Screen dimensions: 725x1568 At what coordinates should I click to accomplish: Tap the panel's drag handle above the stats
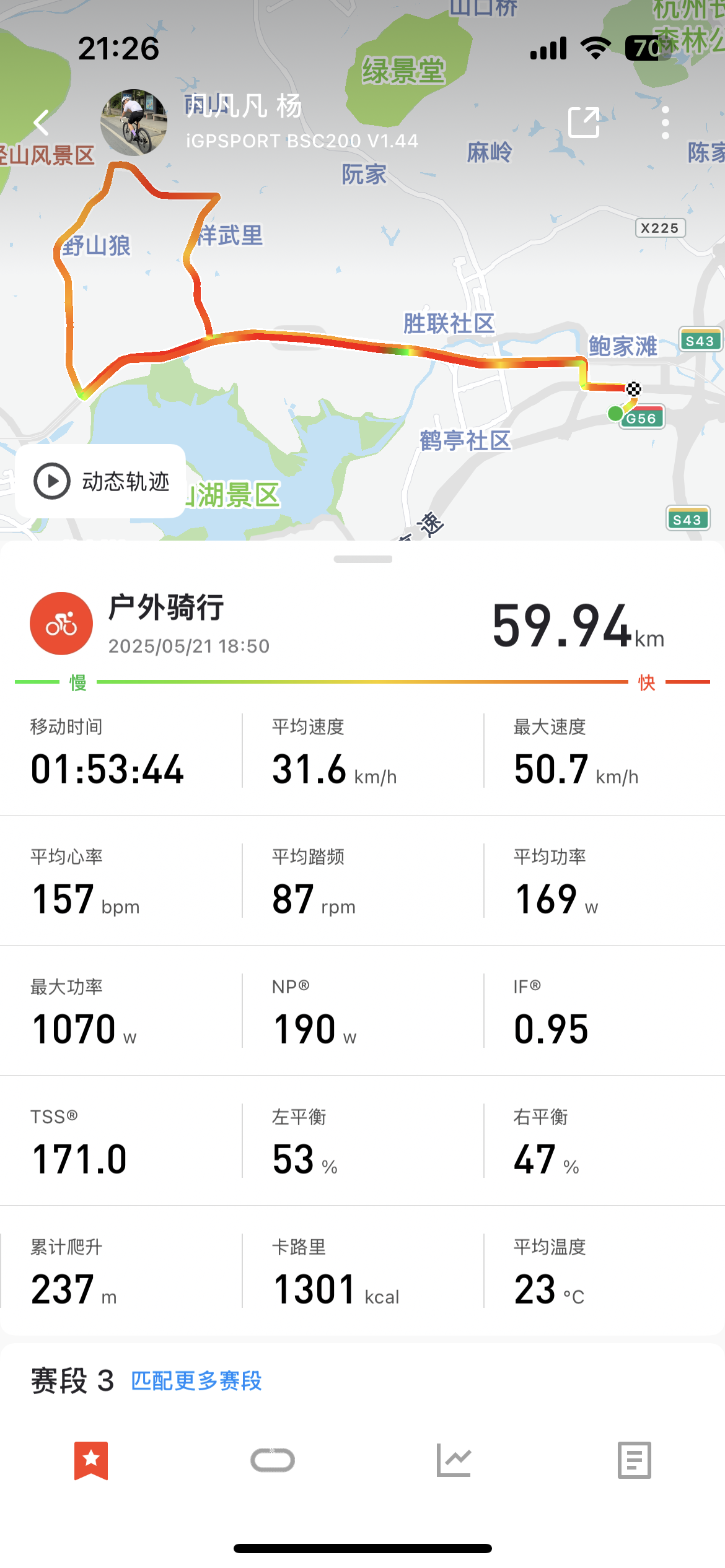tap(363, 559)
